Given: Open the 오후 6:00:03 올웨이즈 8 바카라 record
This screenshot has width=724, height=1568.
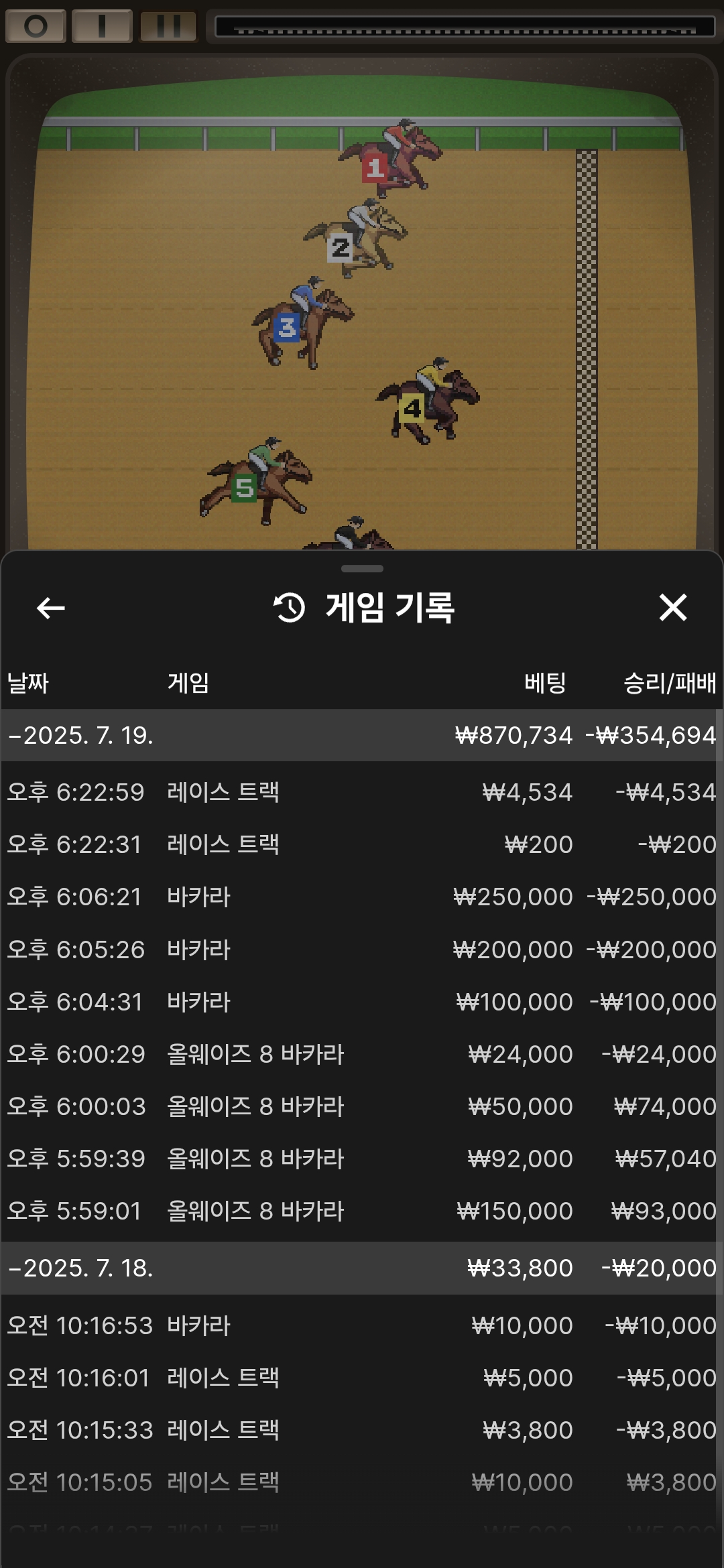Looking at the screenshot, I should (x=362, y=1106).
